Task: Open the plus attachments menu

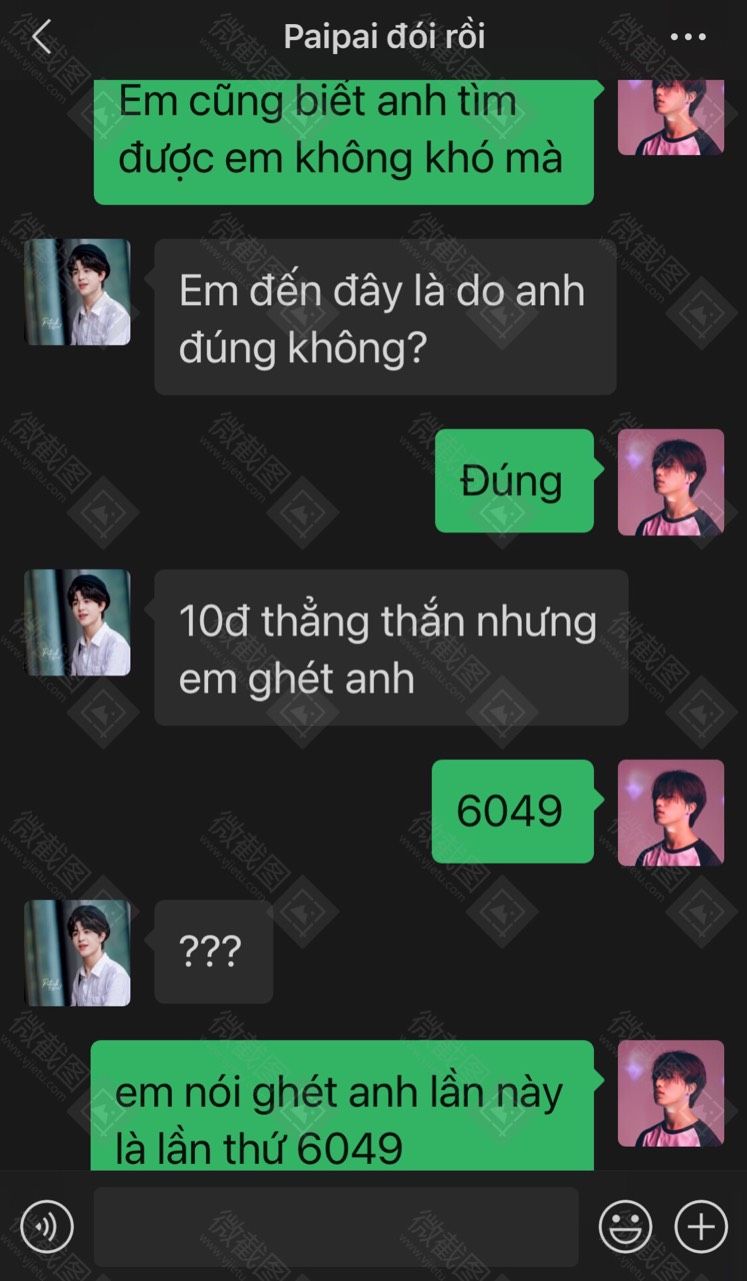Action: pos(701,1225)
